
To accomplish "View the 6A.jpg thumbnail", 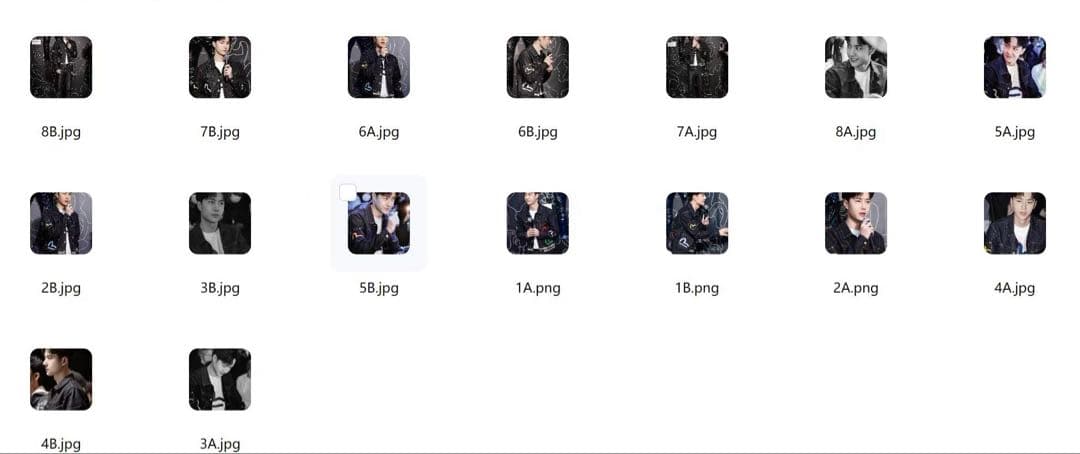I will point(379,67).
